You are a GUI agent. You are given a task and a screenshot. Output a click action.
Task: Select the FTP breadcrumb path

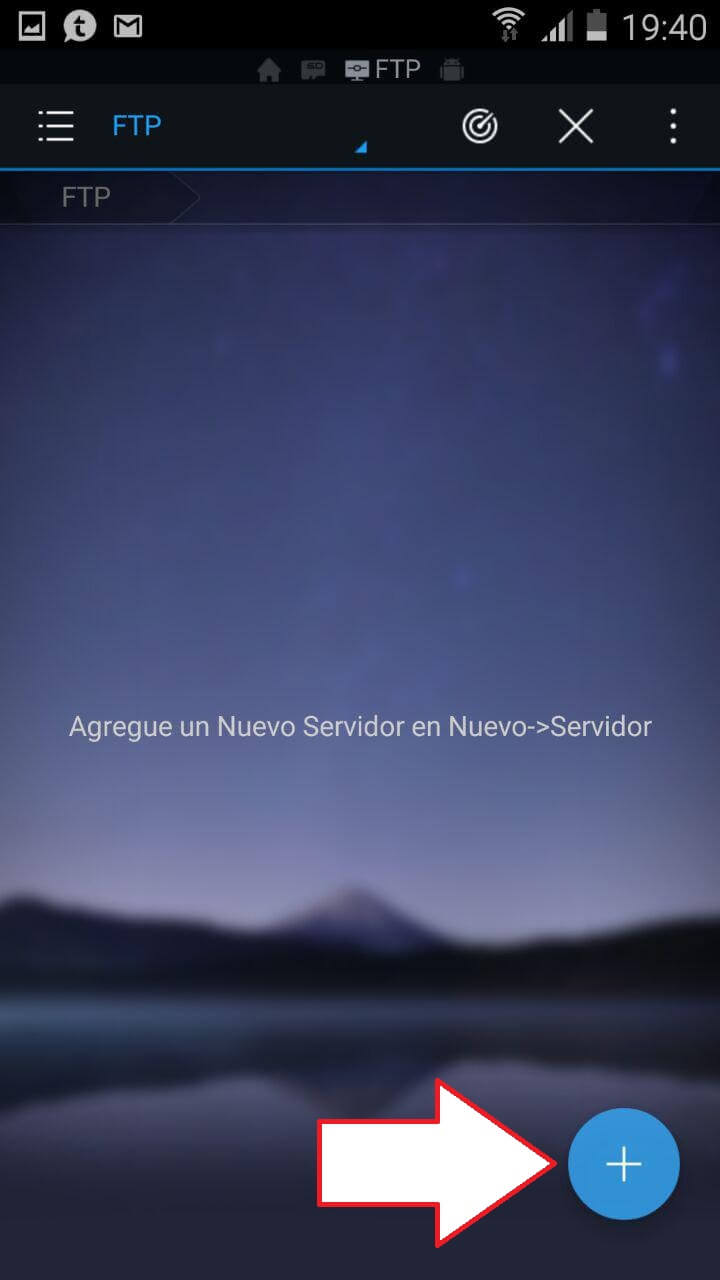click(x=86, y=198)
